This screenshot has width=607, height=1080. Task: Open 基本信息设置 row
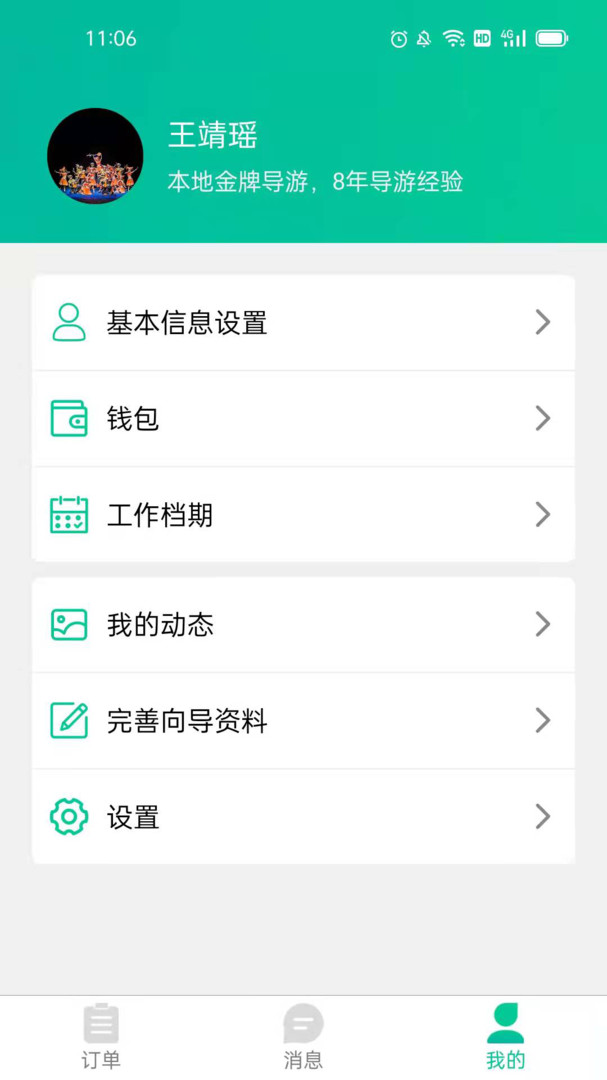(x=303, y=323)
